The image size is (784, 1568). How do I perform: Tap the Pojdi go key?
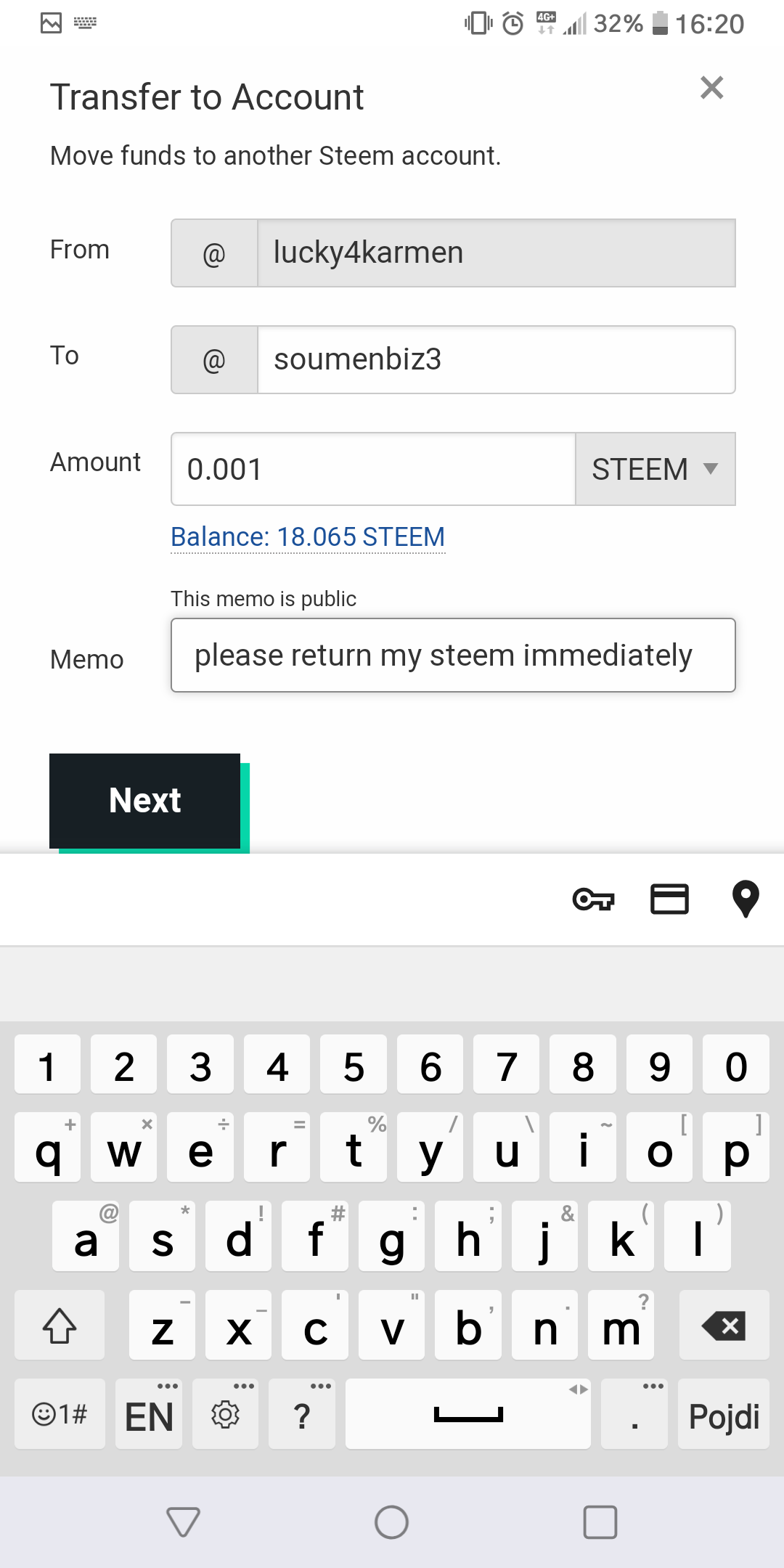pos(724,1415)
